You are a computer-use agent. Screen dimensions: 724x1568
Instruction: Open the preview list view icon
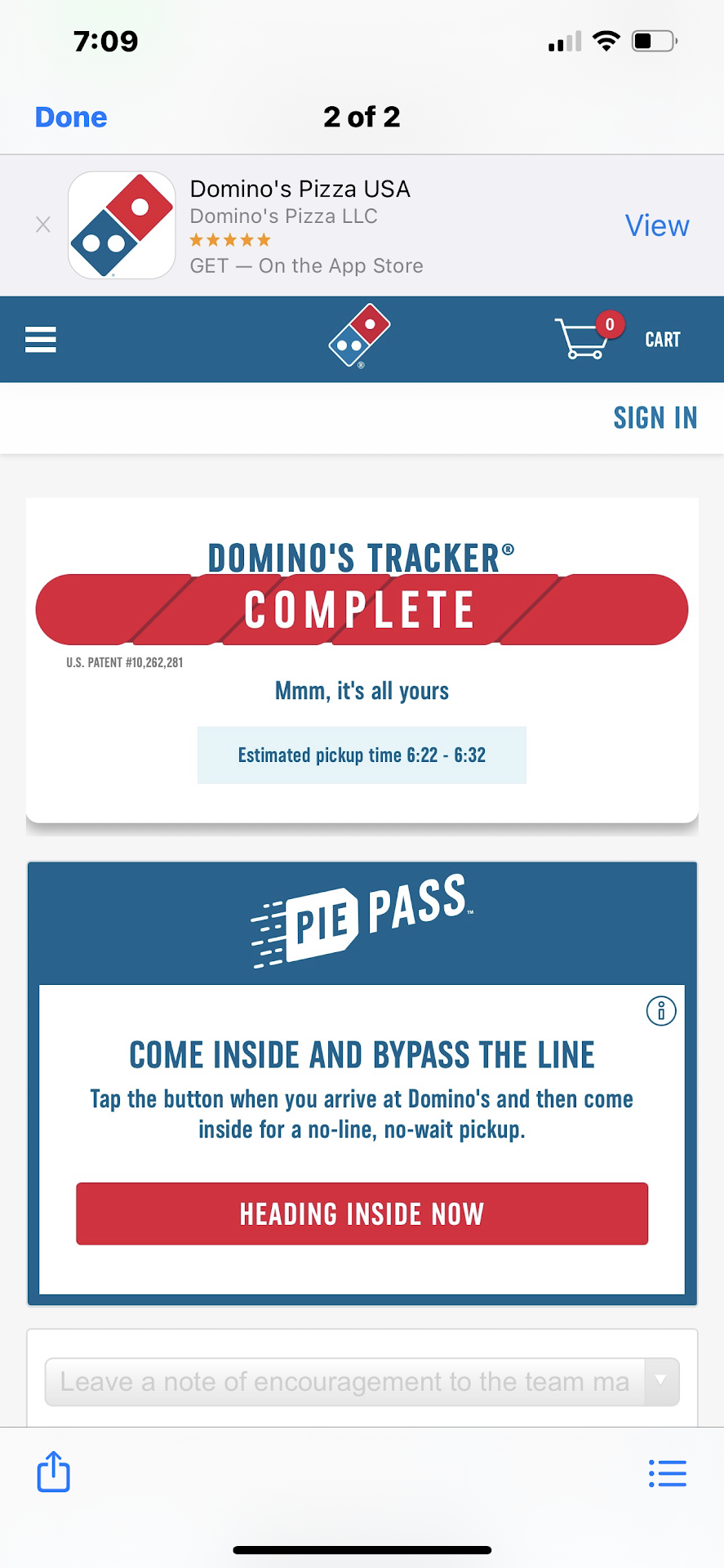pos(667,1473)
